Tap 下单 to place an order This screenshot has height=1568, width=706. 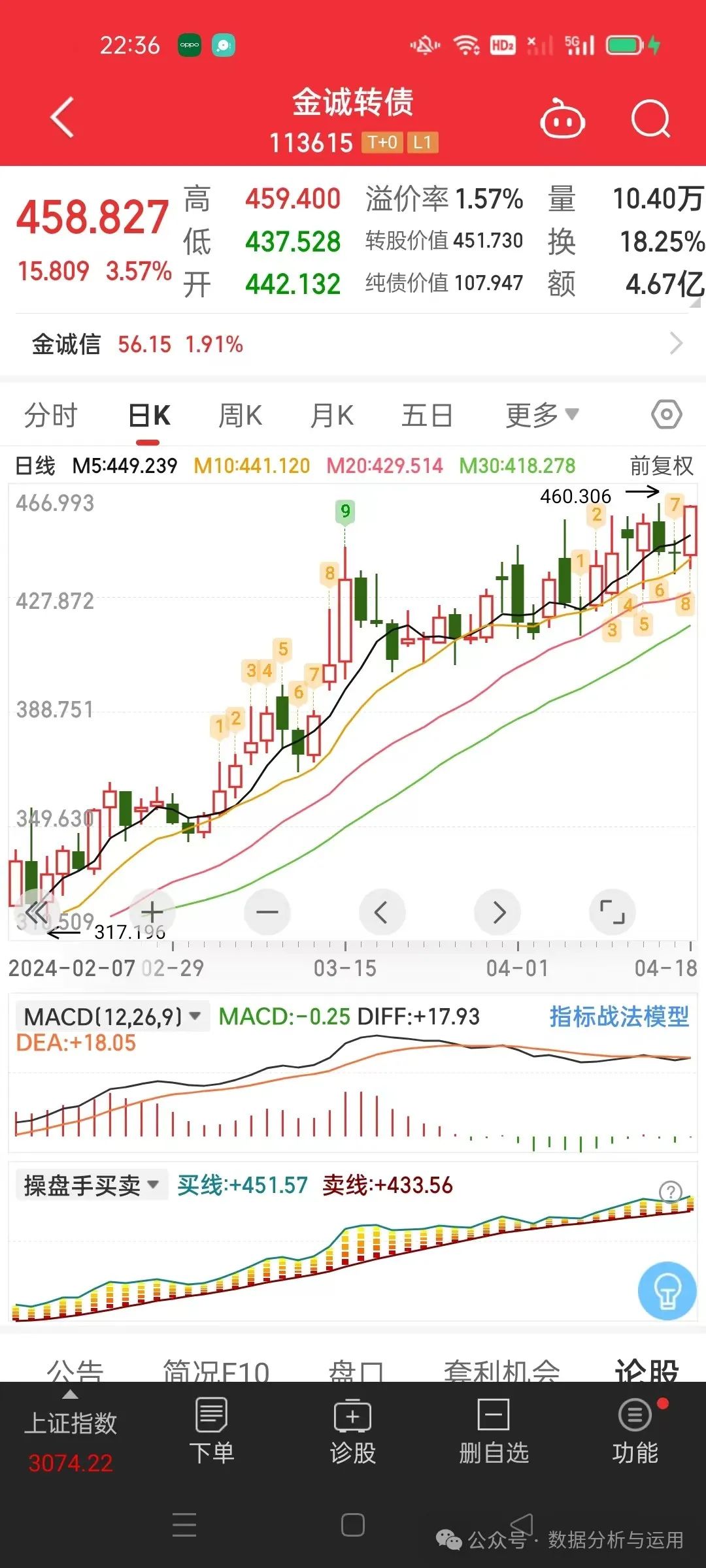(x=211, y=1431)
